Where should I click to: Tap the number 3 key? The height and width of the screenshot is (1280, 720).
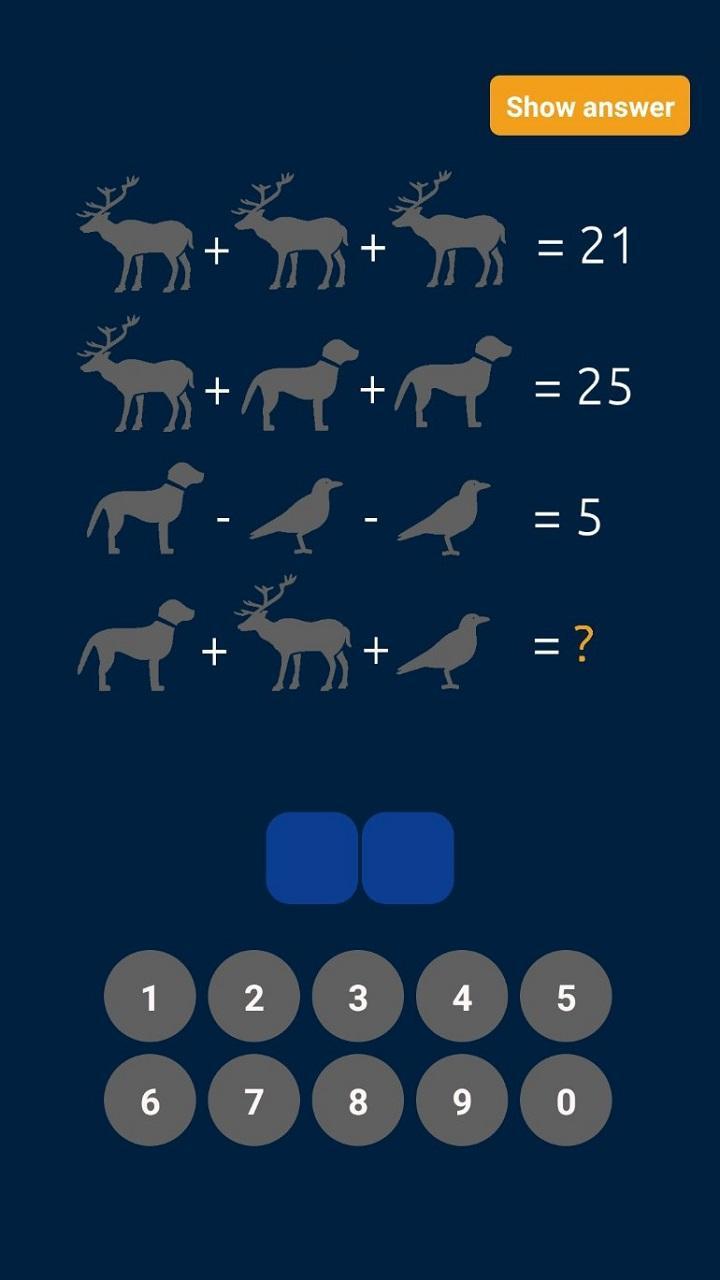pos(358,996)
